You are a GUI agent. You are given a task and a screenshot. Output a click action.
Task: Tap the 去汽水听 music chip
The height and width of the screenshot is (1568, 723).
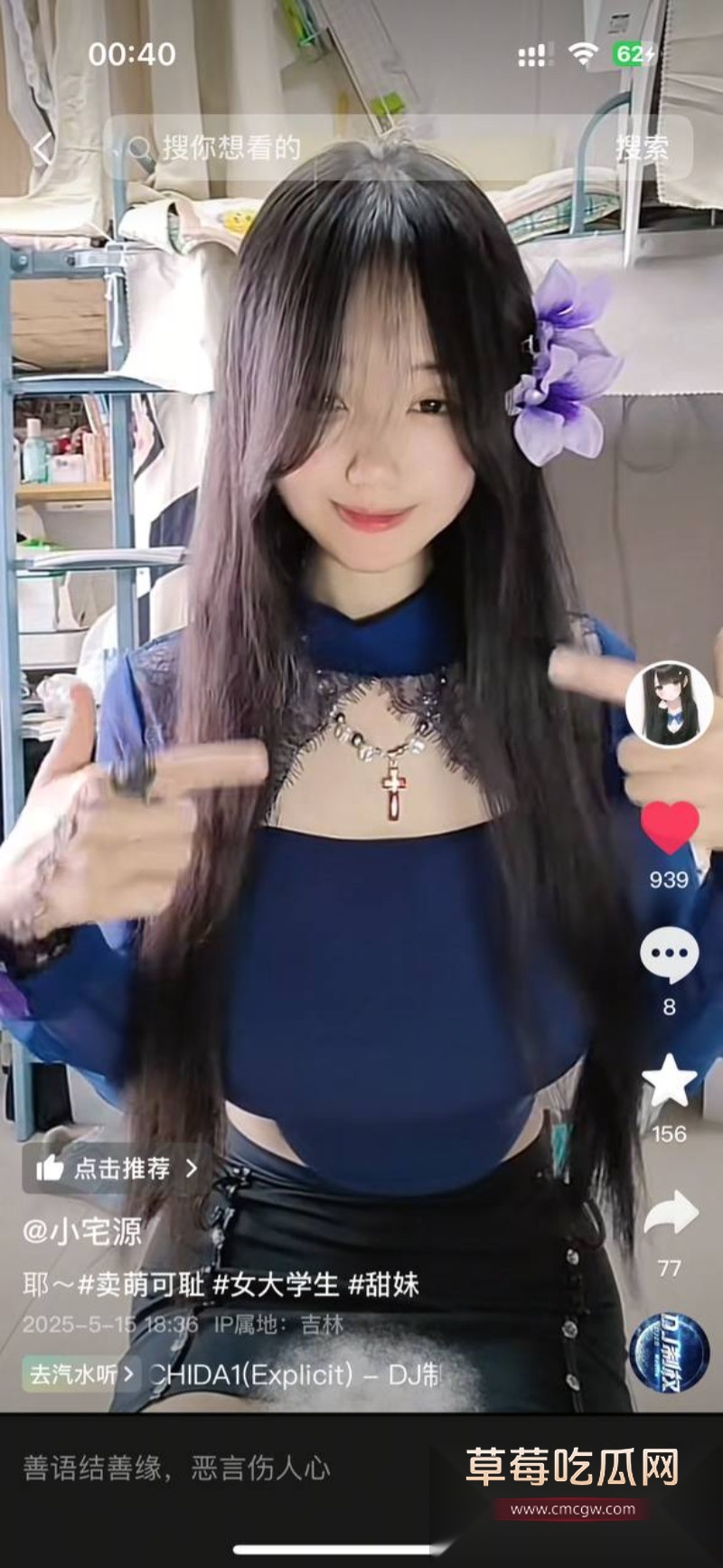(x=81, y=1375)
